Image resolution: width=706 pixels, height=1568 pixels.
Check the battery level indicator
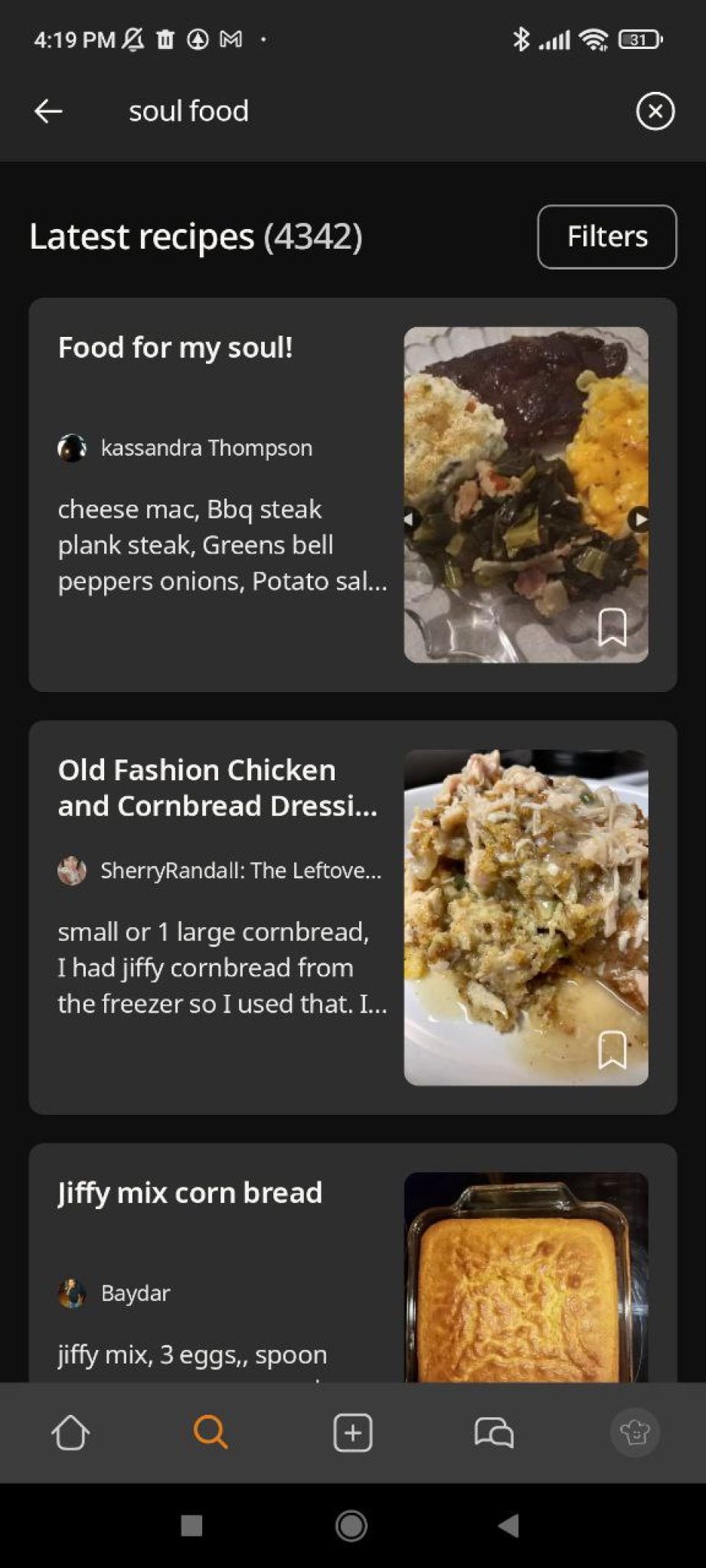(x=640, y=38)
